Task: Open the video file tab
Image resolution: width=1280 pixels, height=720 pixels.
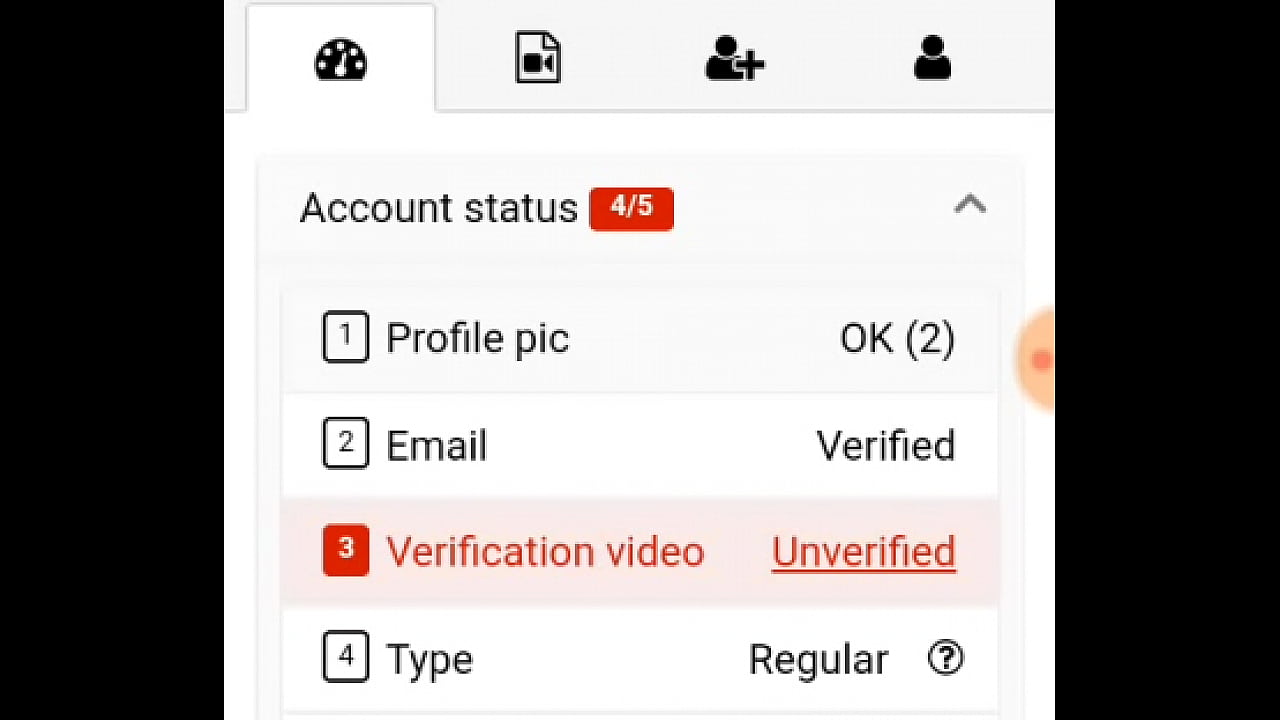Action: point(538,60)
